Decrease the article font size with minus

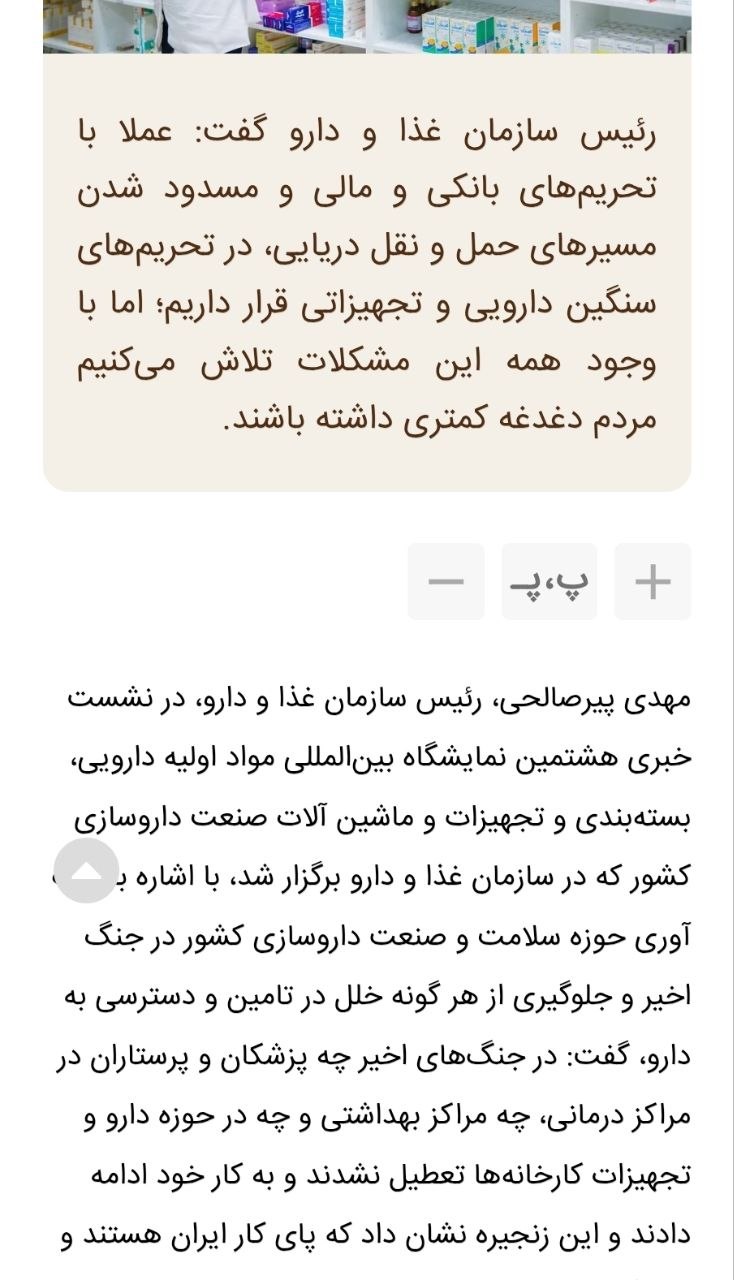pyautogui.click(x=446, y=581)
